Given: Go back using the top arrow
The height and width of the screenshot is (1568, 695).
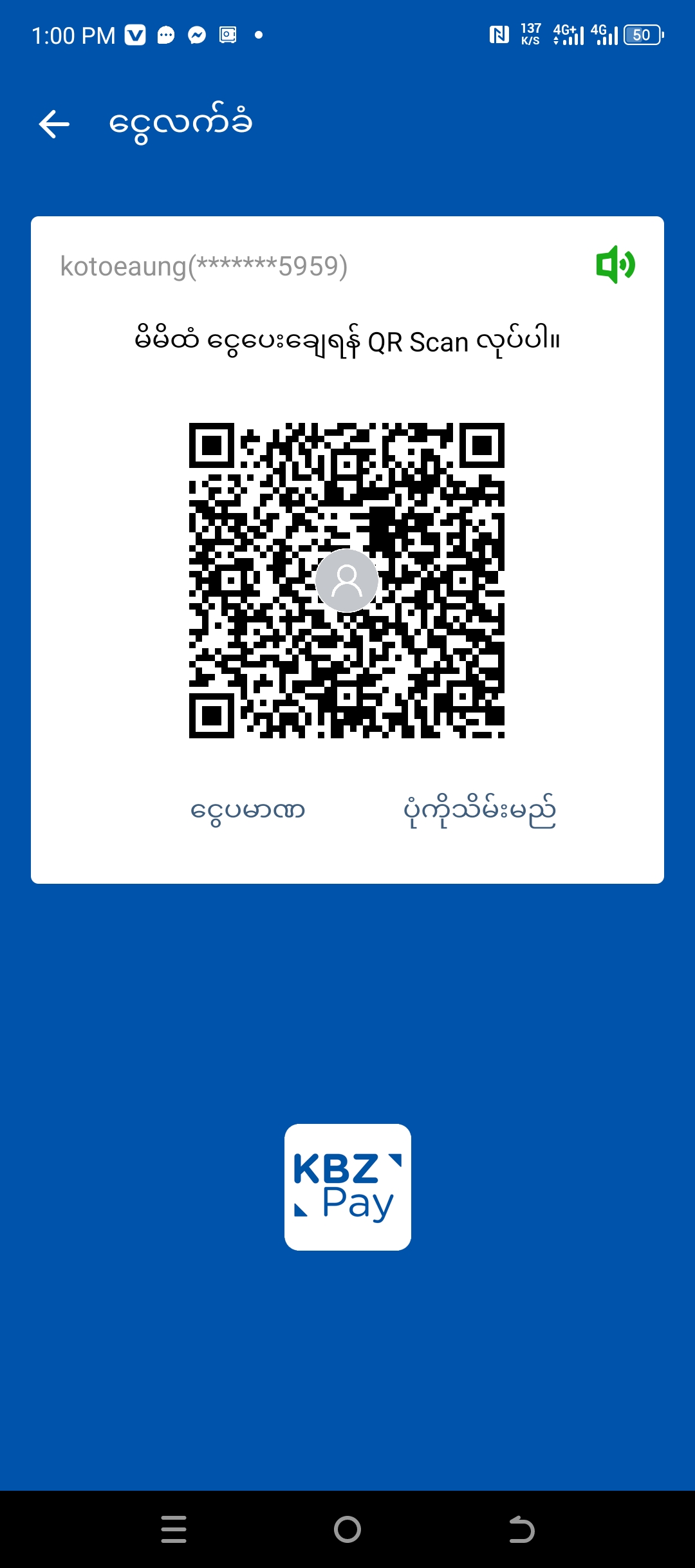Looking at the screenshot, I should point(54,124).
